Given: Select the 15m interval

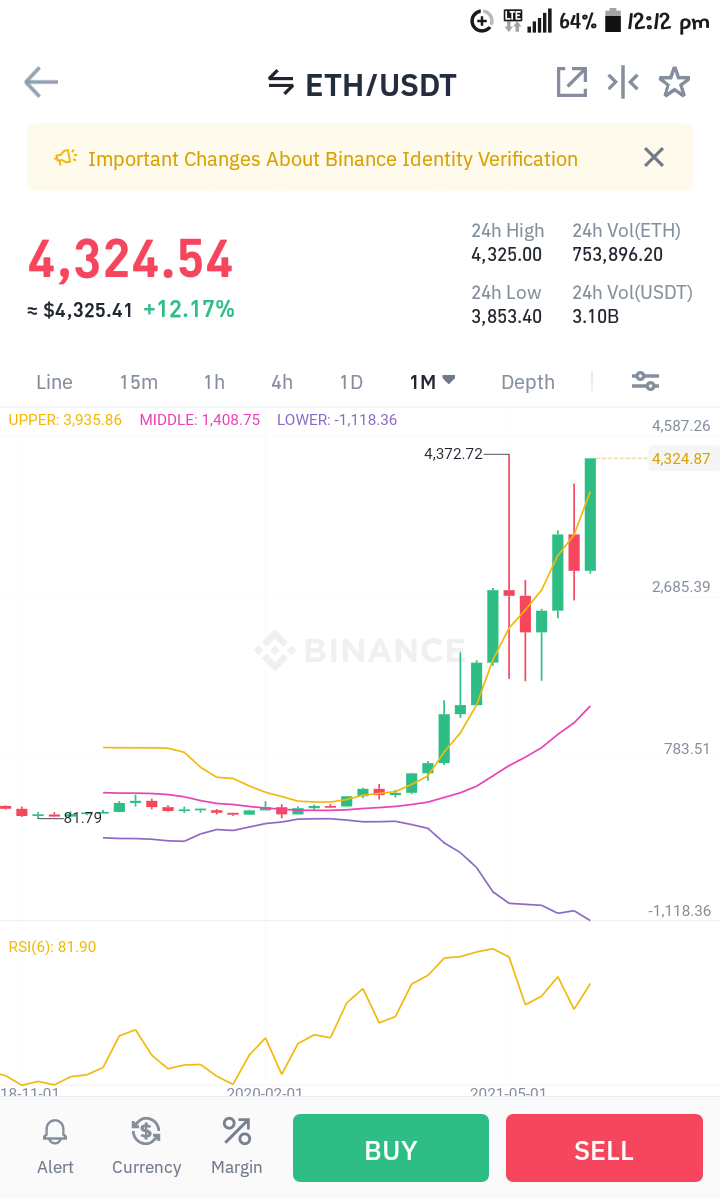Looking at the screenshot, I should 138,382.
